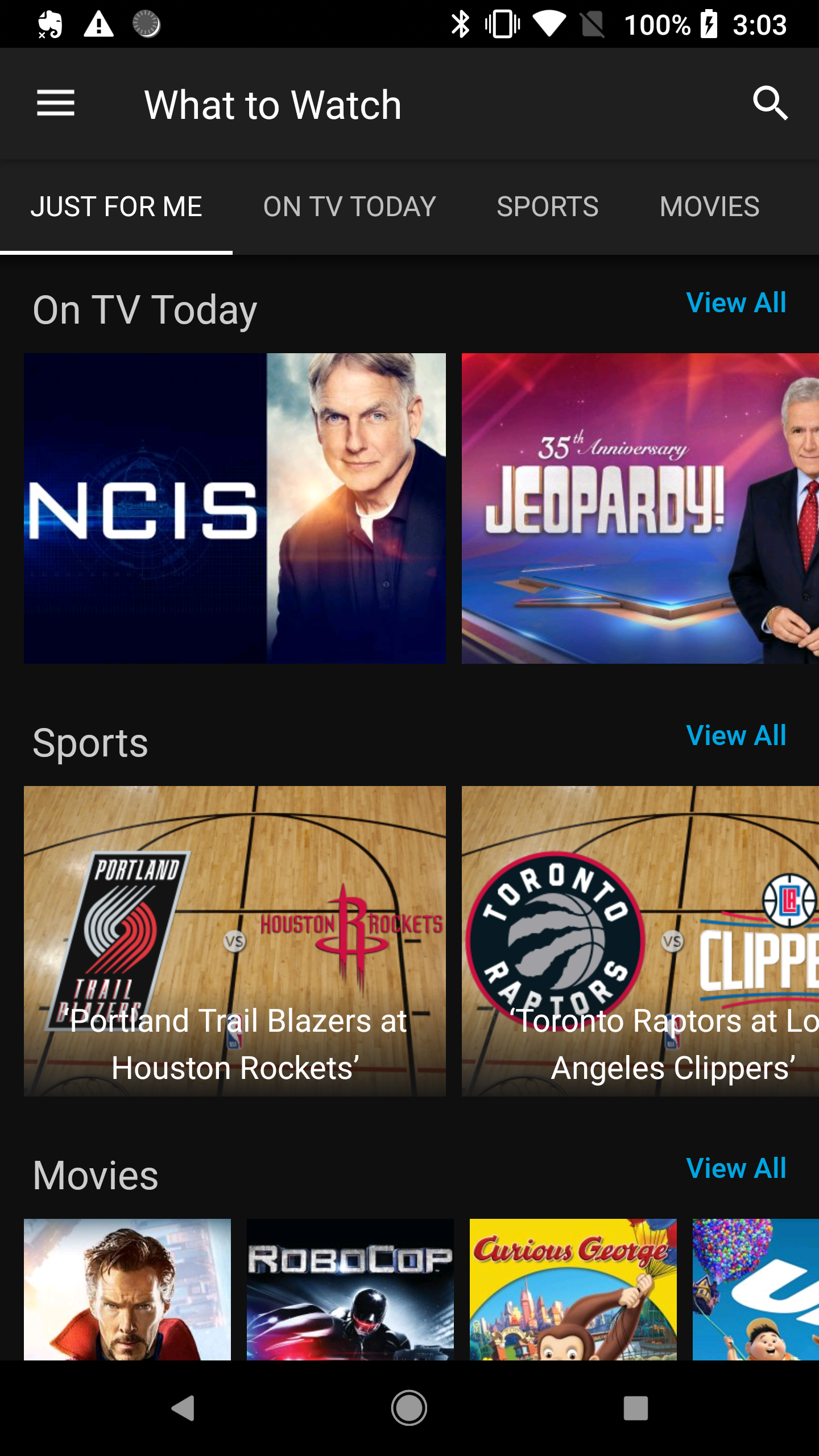Go back using the system back button
This screenshot has width=819, height=1456.
coord(183,1408)
